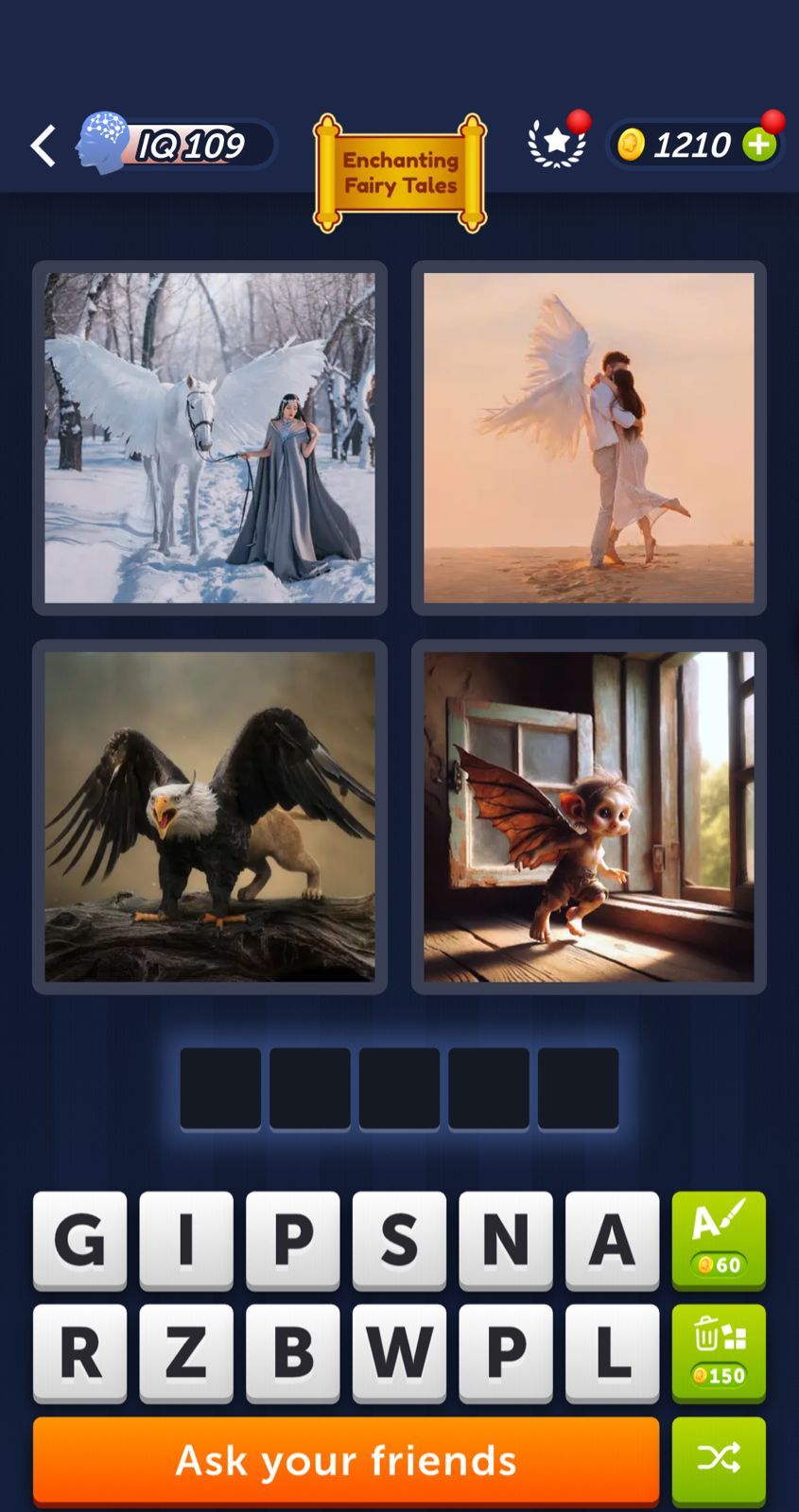Add more coins with the plus button
Viewport: 799px width, 1512px height.
click(759, 145)
